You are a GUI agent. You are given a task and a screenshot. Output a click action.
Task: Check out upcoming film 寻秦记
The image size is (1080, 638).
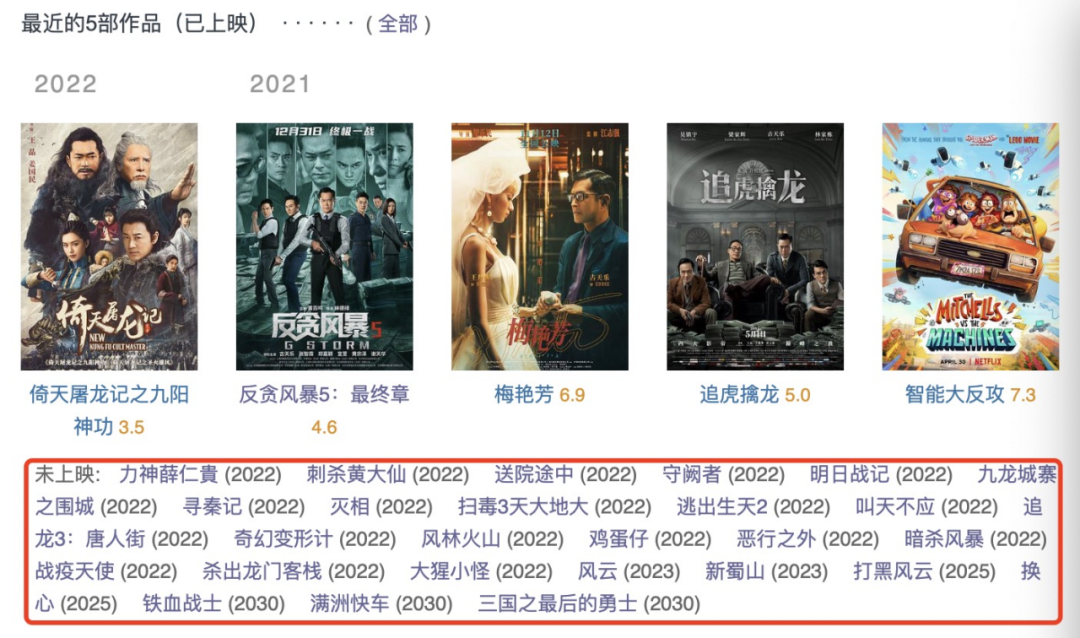(215, 507)
